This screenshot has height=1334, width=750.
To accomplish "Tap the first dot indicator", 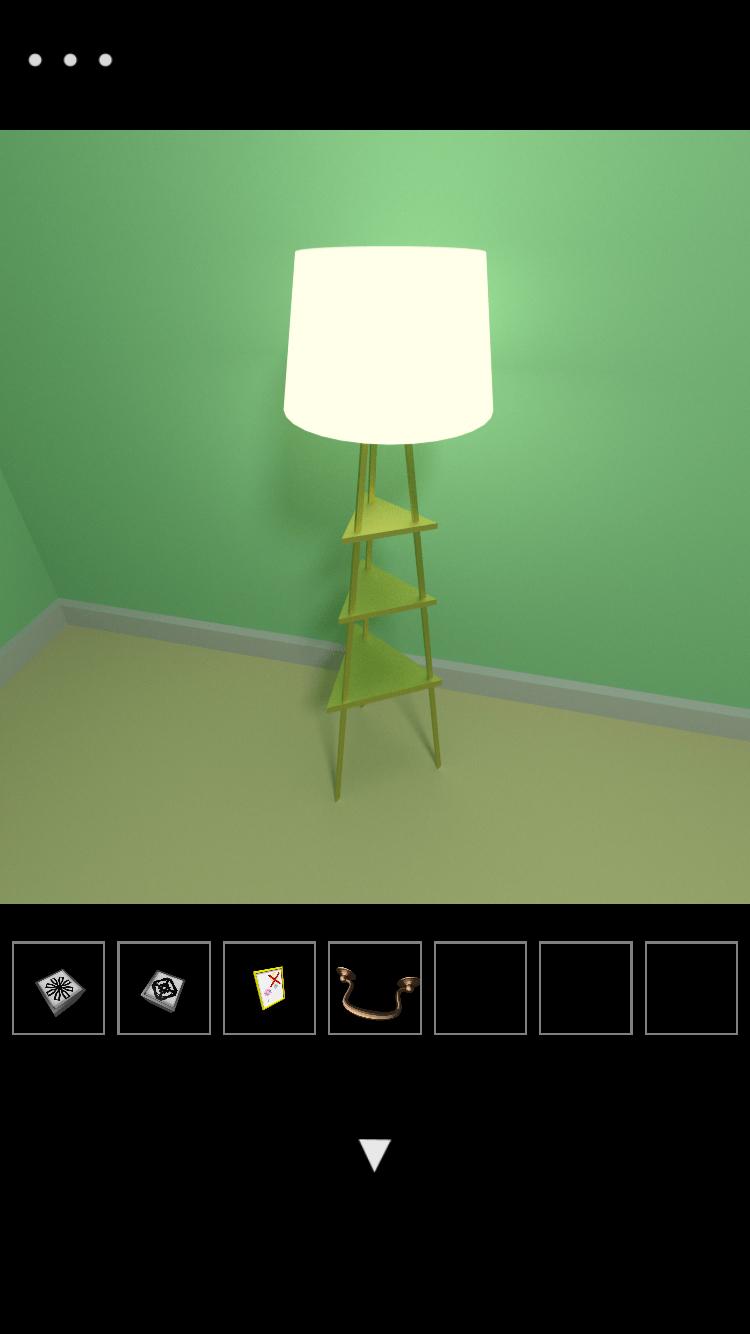I will pyautogui.click(x=36, y=60).
